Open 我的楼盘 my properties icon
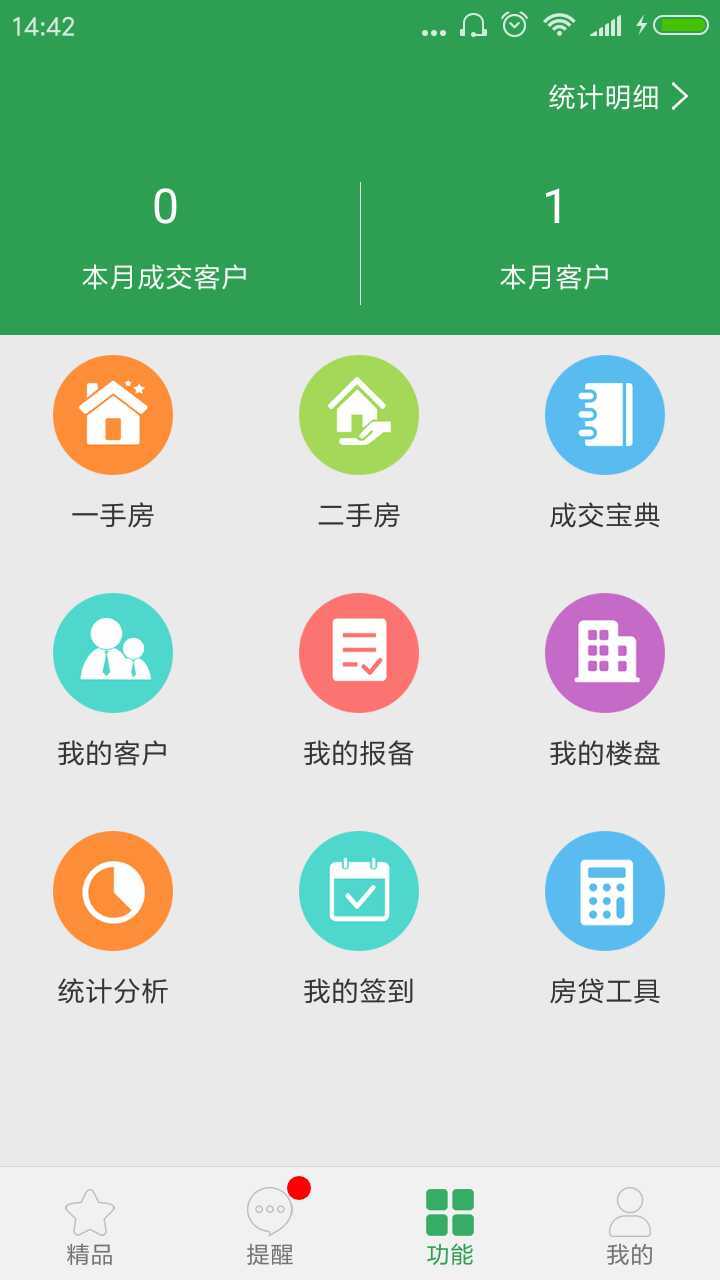This screenshot has width=720, height=1280. pos(605,652)
